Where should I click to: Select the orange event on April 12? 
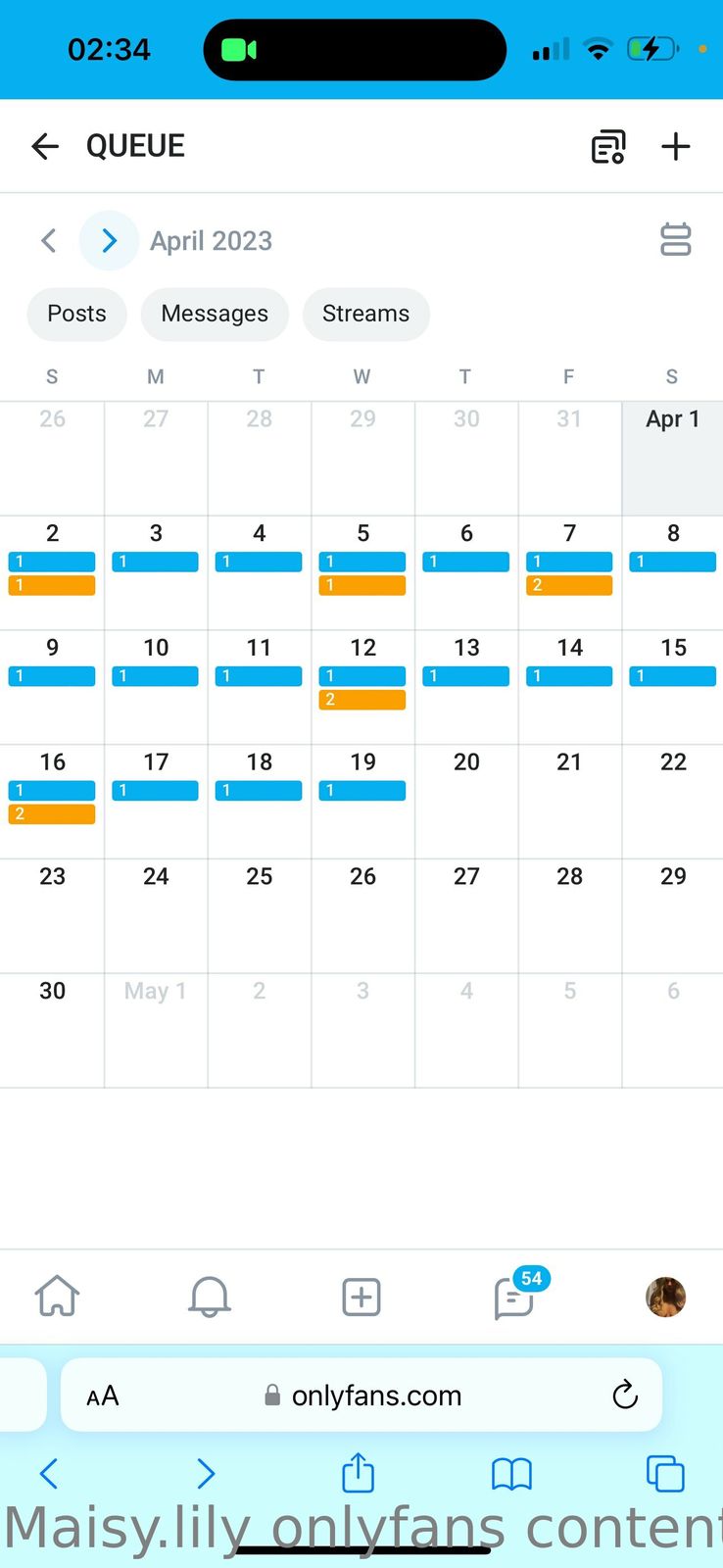coord(362,700)
